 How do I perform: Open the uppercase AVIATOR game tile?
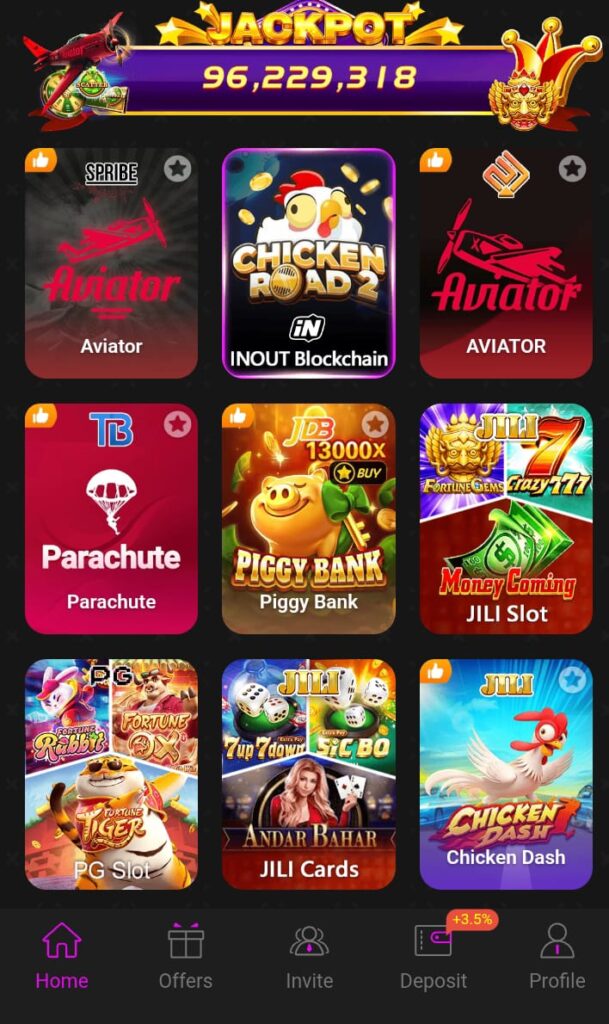click(x=506, y=270)
